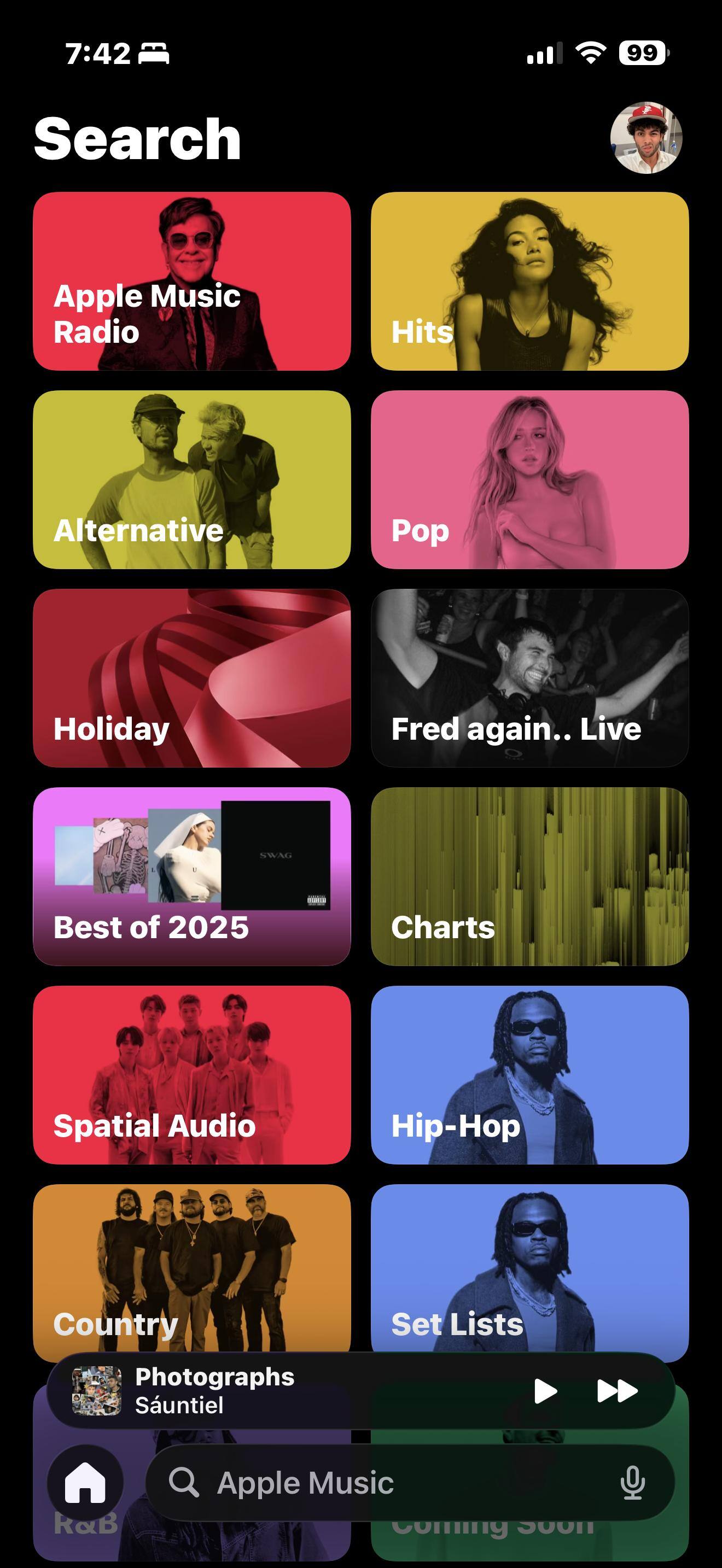This screenshot has height=1568, width=722.
Task: Play the song Photographs
Action: point(545,1391)
